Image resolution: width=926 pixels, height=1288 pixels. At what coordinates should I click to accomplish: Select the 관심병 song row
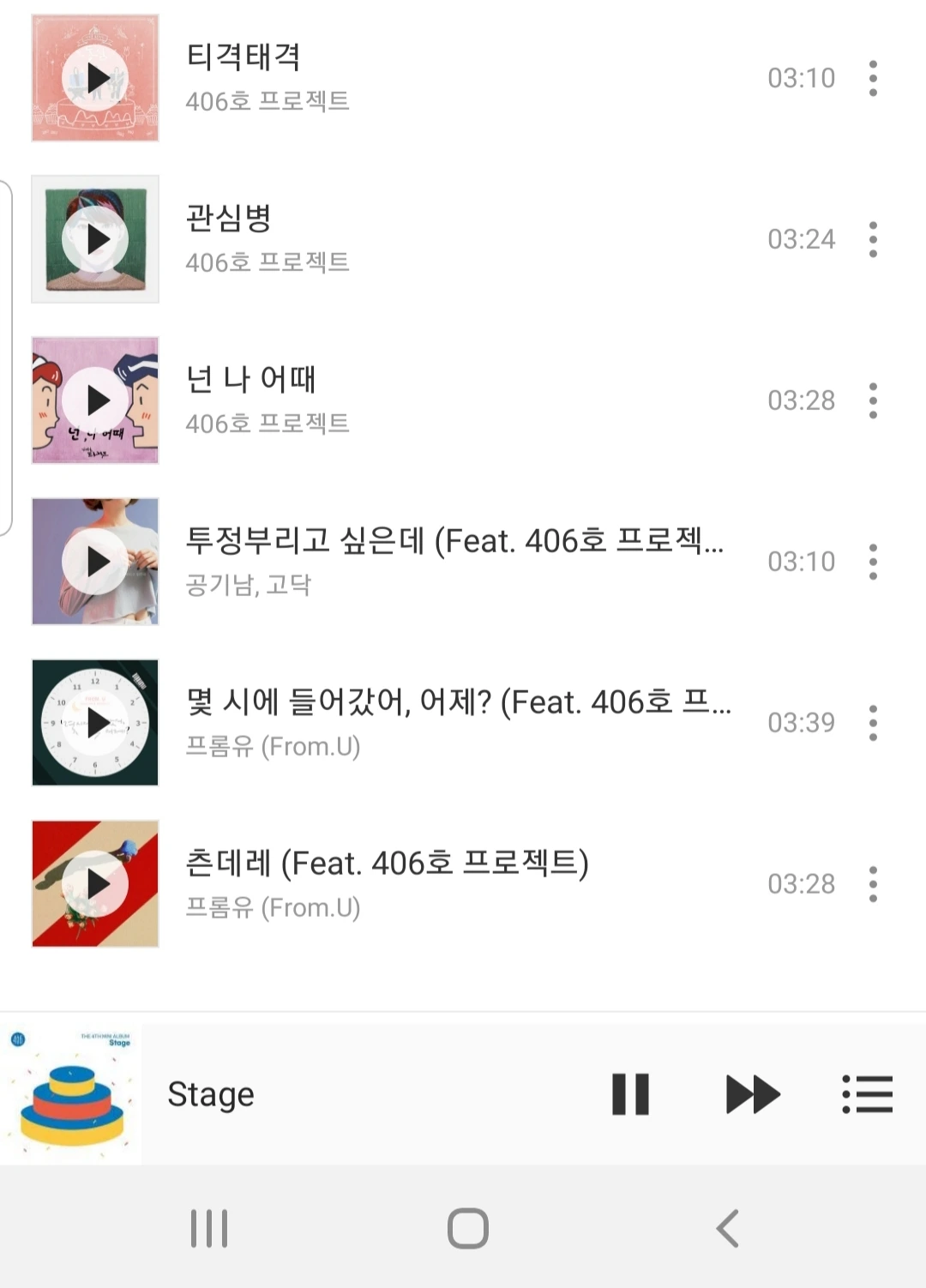tap(454, 239)
